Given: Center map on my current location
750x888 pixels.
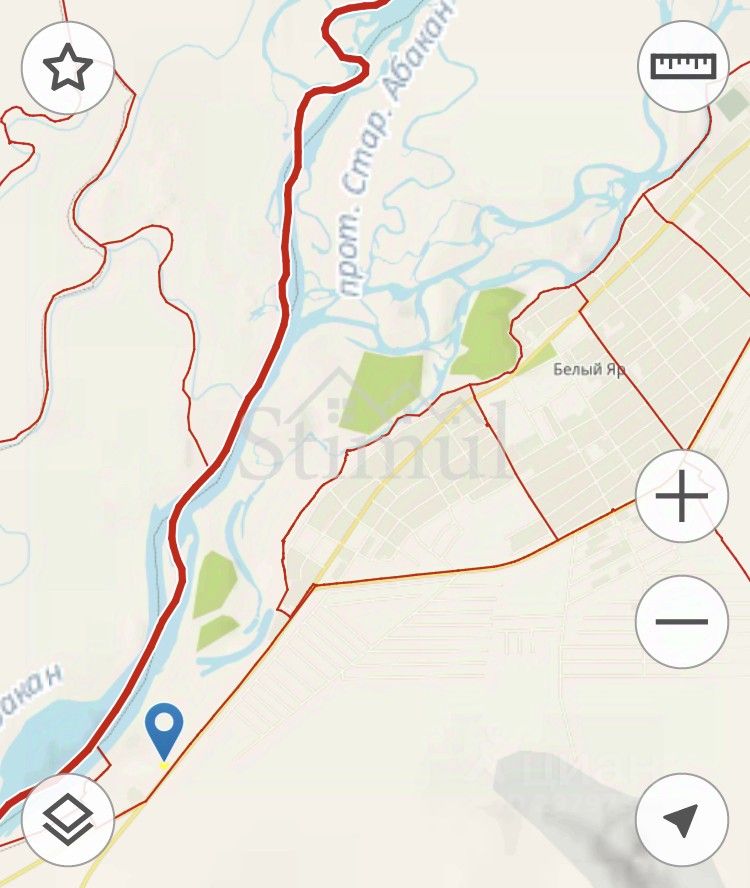Looking at the screenshot, I should click(x=682, y=820).
